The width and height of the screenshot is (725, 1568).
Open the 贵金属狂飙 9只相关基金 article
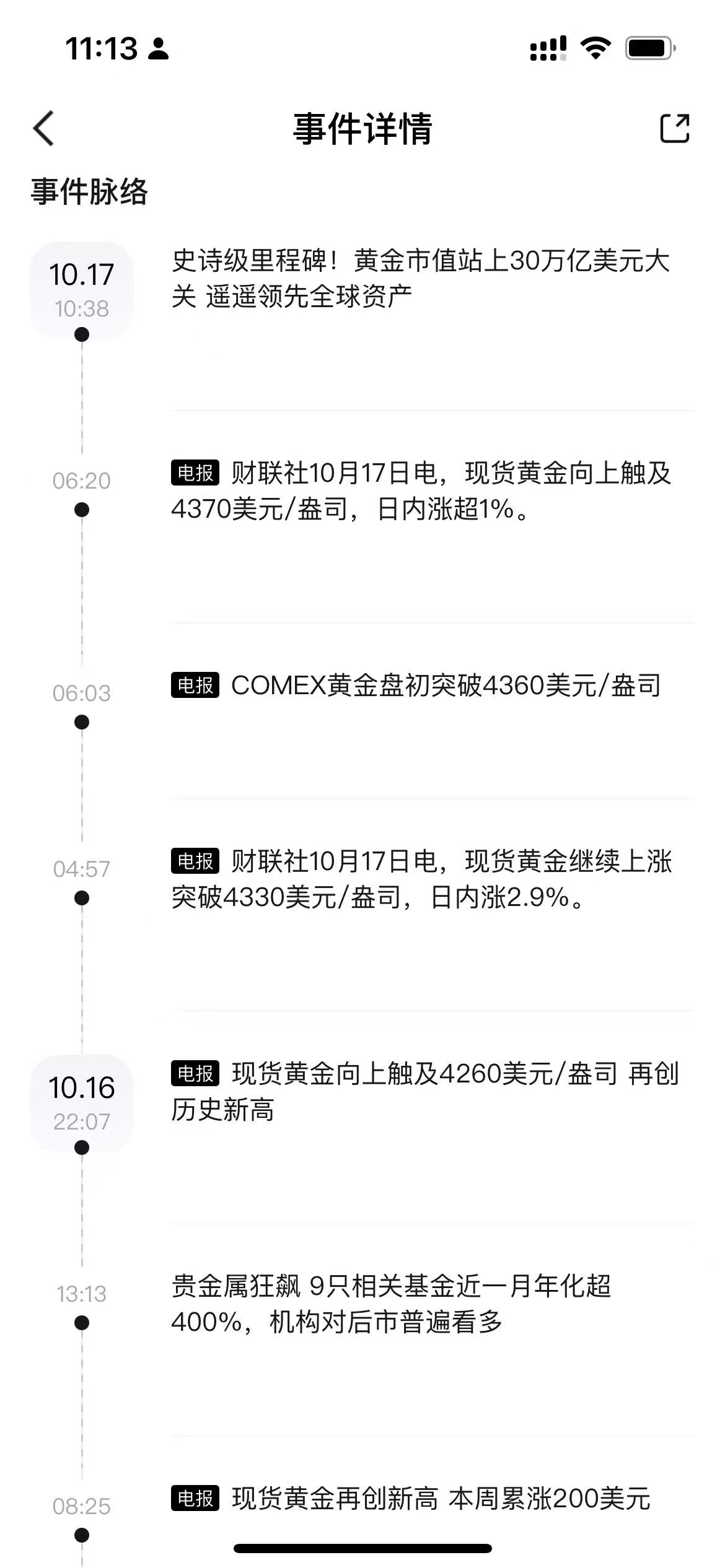390,1304
